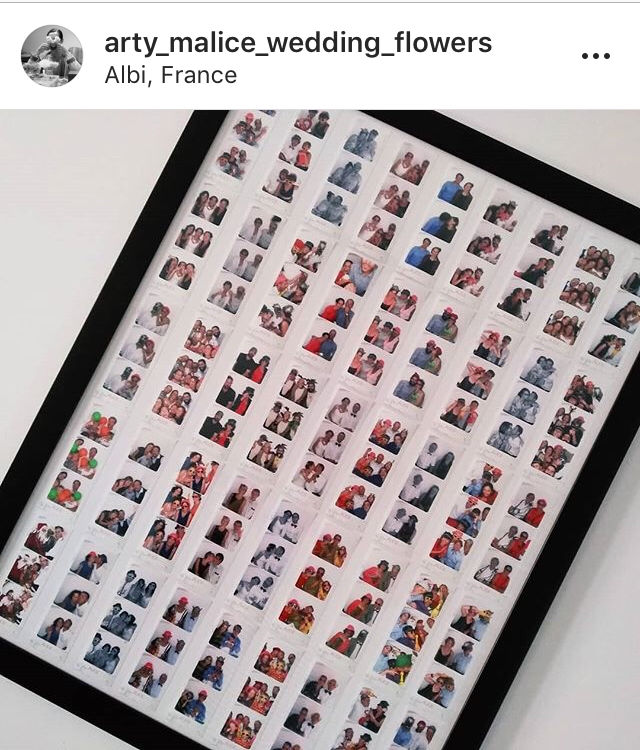Open the post's three-dot options menu
The image size is (640, 750).
click(595, 56)
